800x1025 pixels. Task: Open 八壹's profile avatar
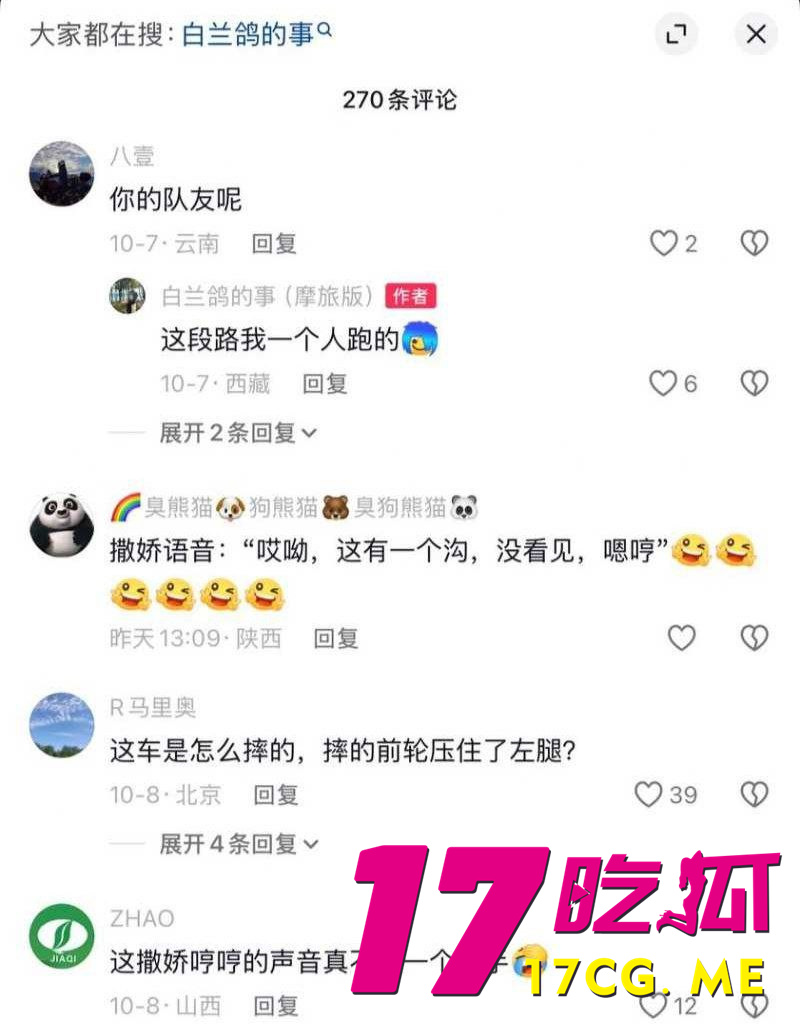point(62,174)
